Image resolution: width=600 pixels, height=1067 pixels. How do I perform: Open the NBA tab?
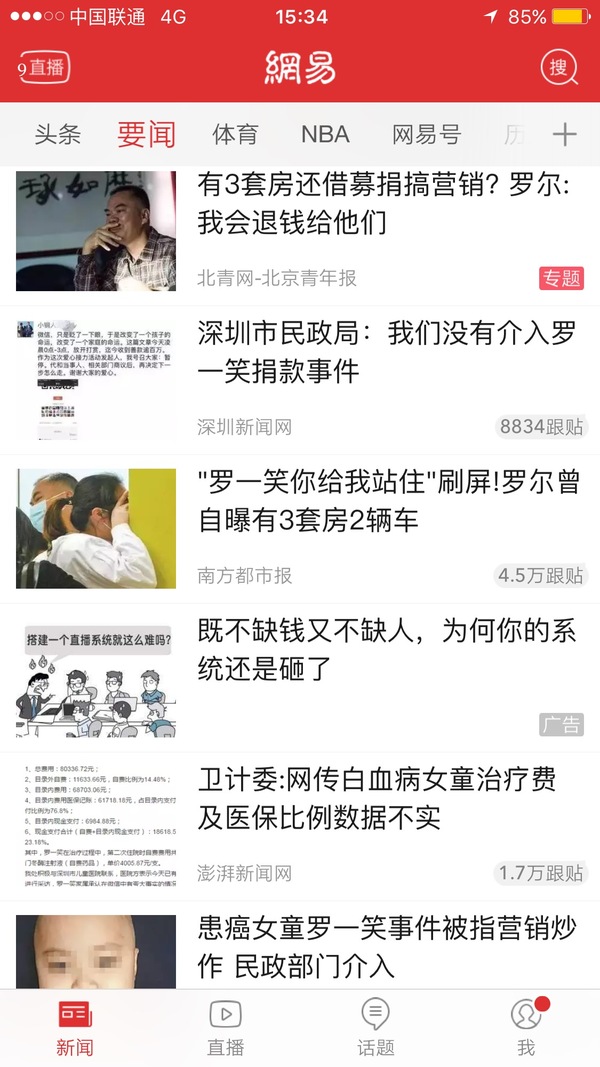point(325,134)
